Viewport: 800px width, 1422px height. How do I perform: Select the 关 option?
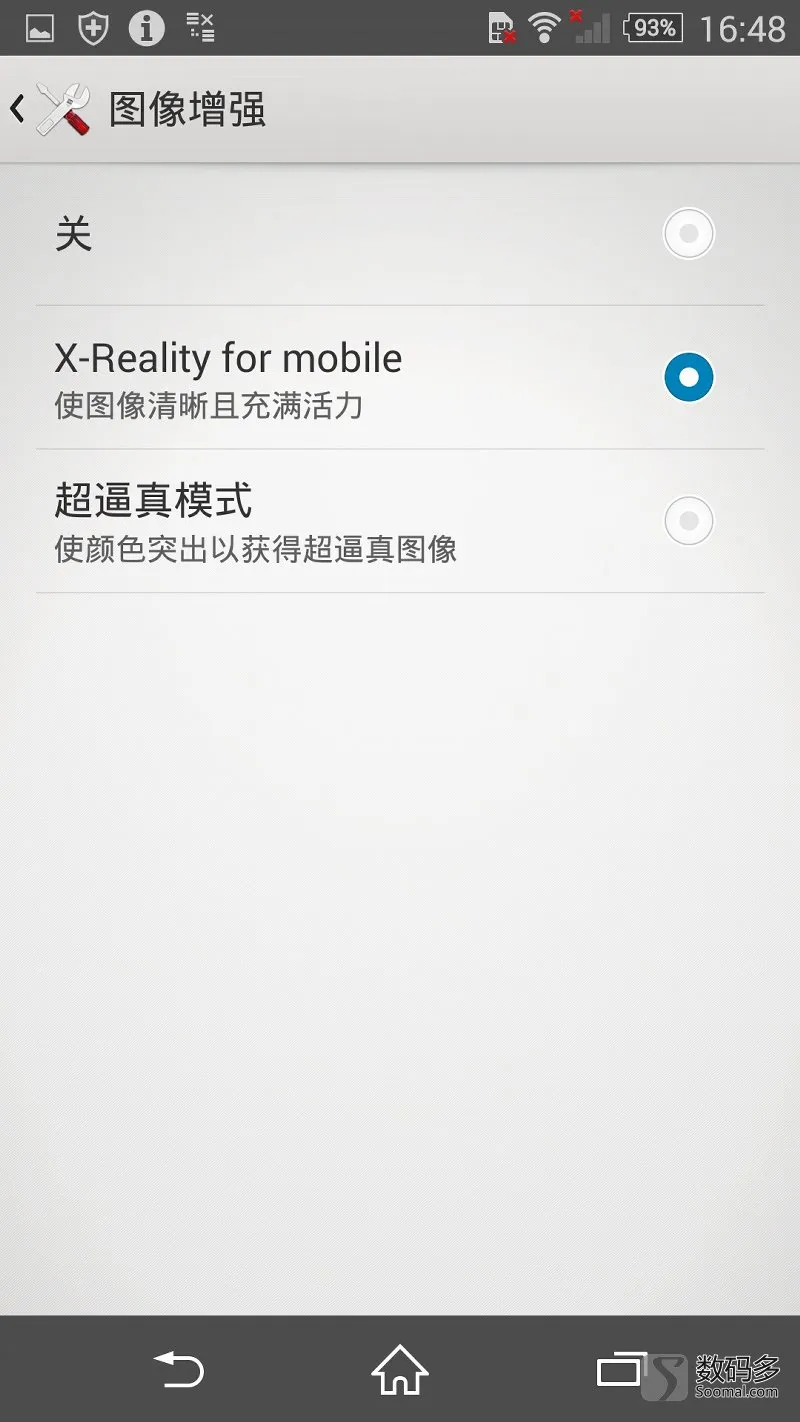[x=688, y=235]
